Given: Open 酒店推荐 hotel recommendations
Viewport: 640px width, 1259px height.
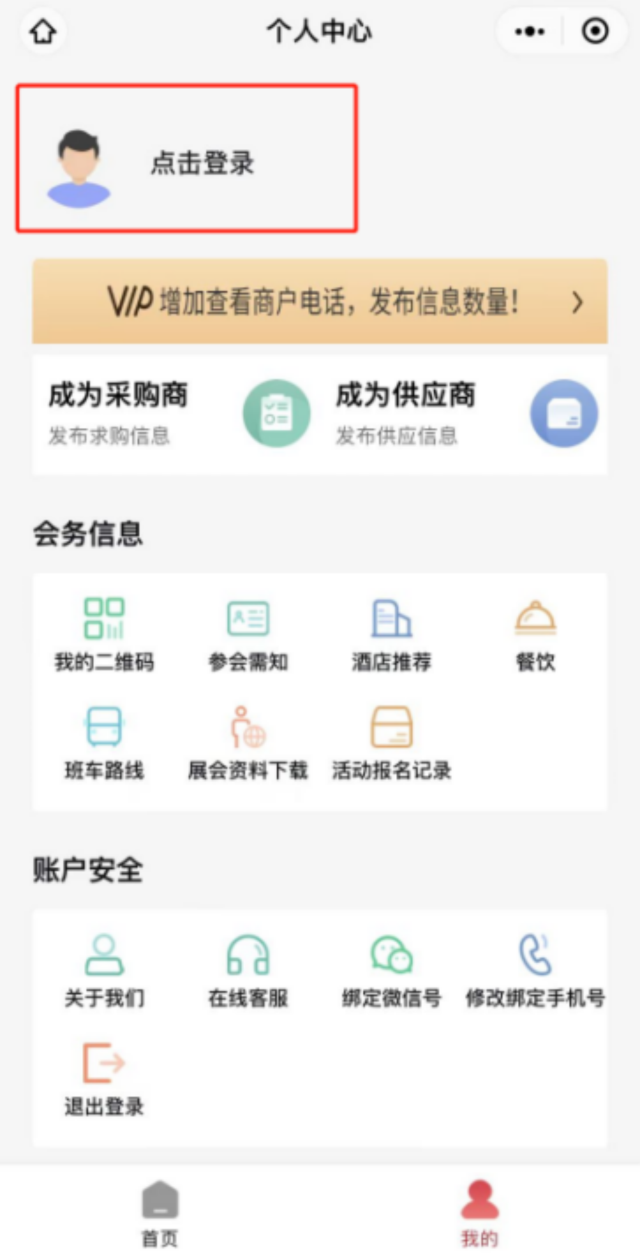Looking at the screenshot, I should coord(391,634).
